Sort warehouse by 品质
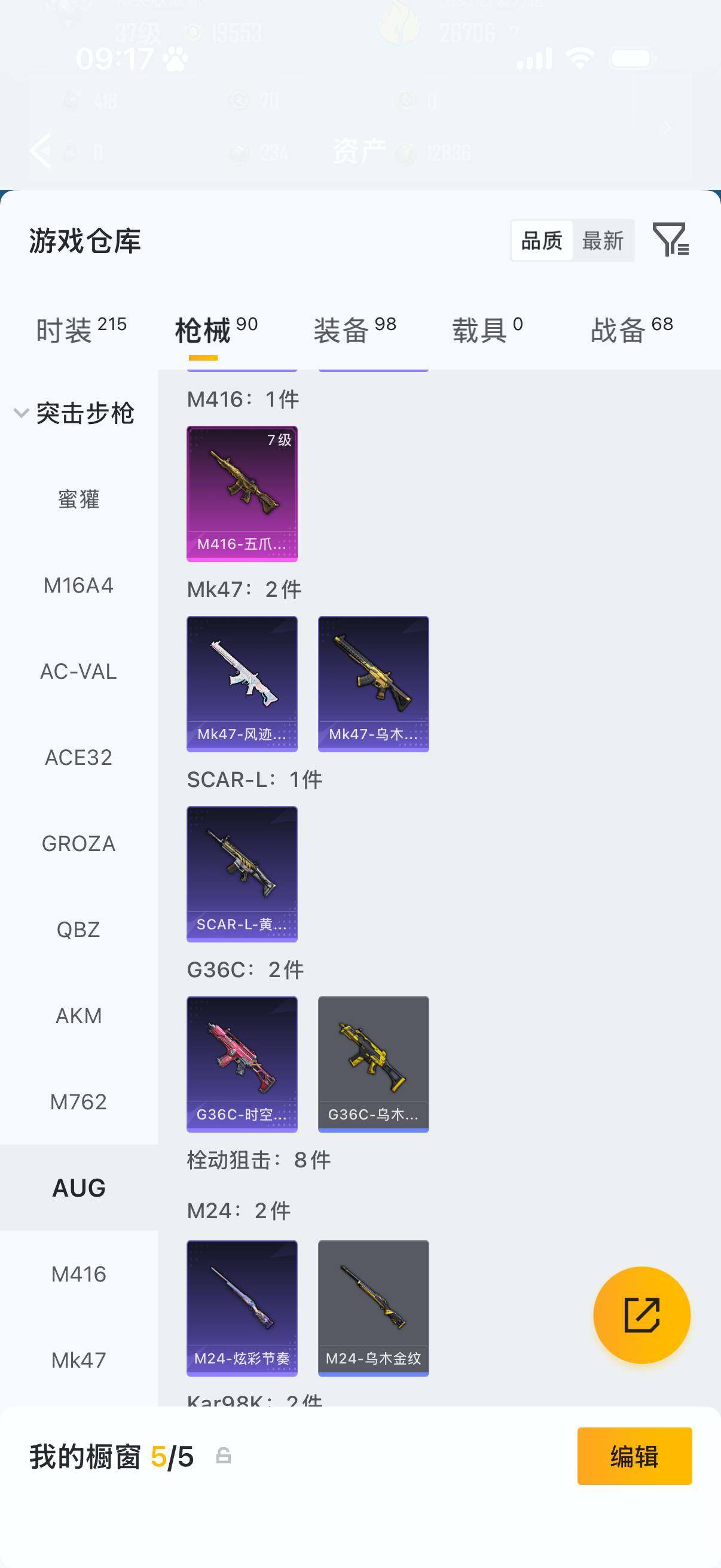This screenshot has height=1568, width=721. click(x=542, y=240)
